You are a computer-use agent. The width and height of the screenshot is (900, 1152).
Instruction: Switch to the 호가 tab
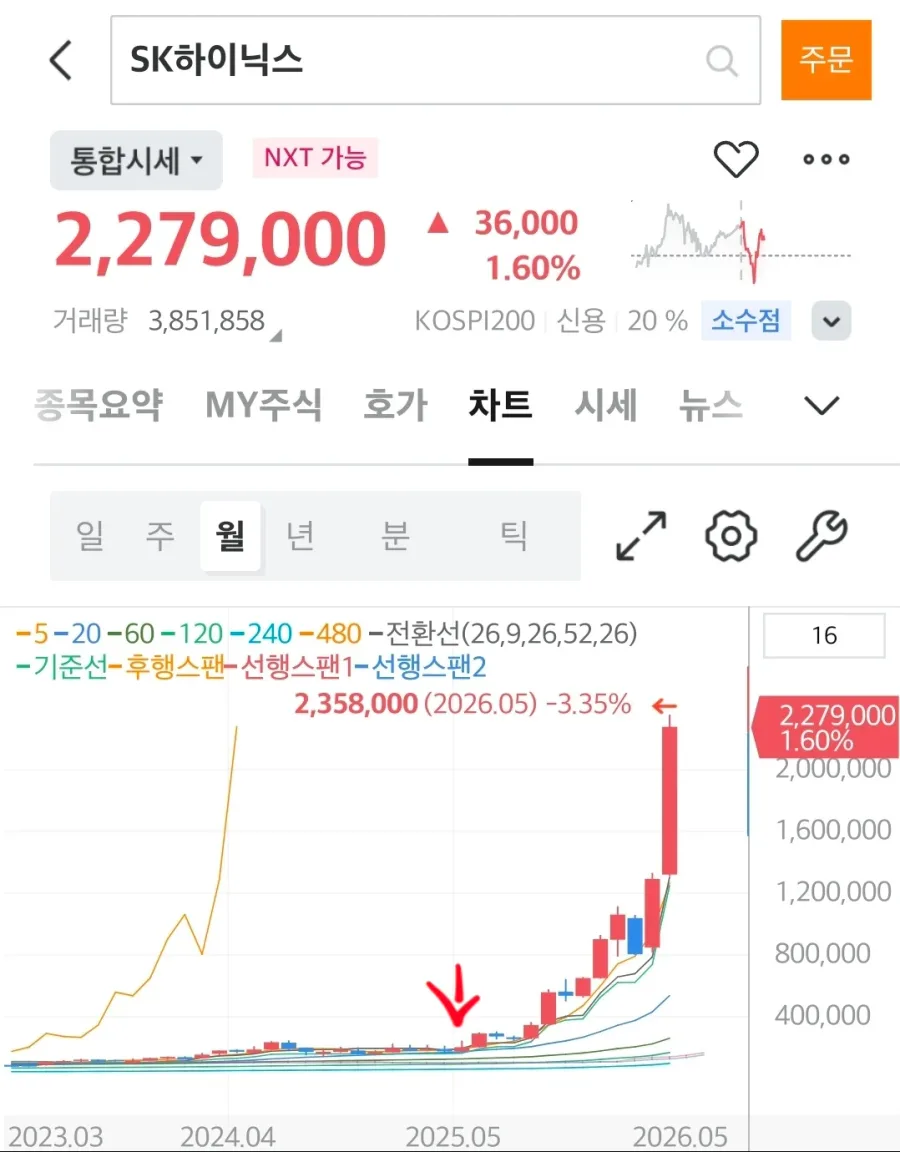tap(395, 405)
